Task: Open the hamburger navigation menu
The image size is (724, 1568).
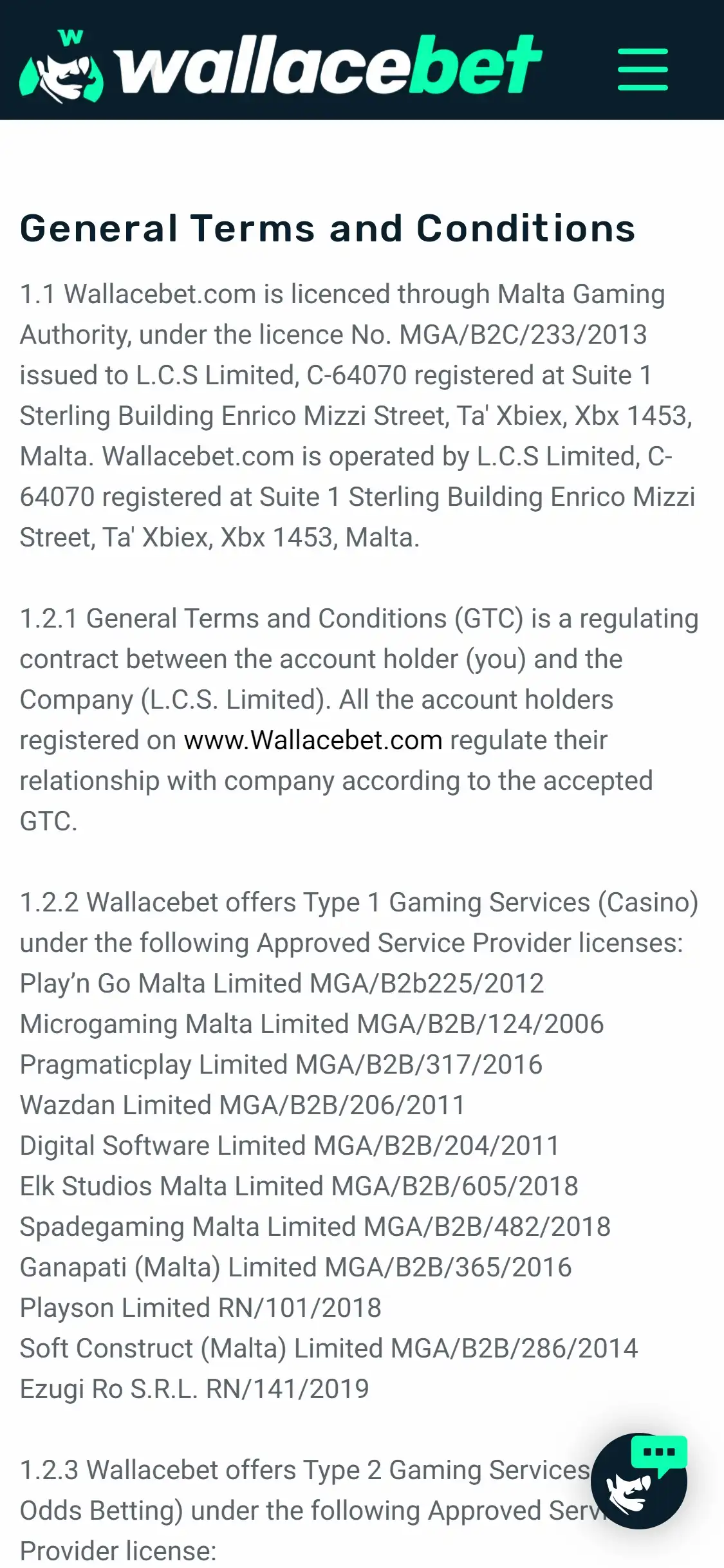Action: (x=642, y=69)
